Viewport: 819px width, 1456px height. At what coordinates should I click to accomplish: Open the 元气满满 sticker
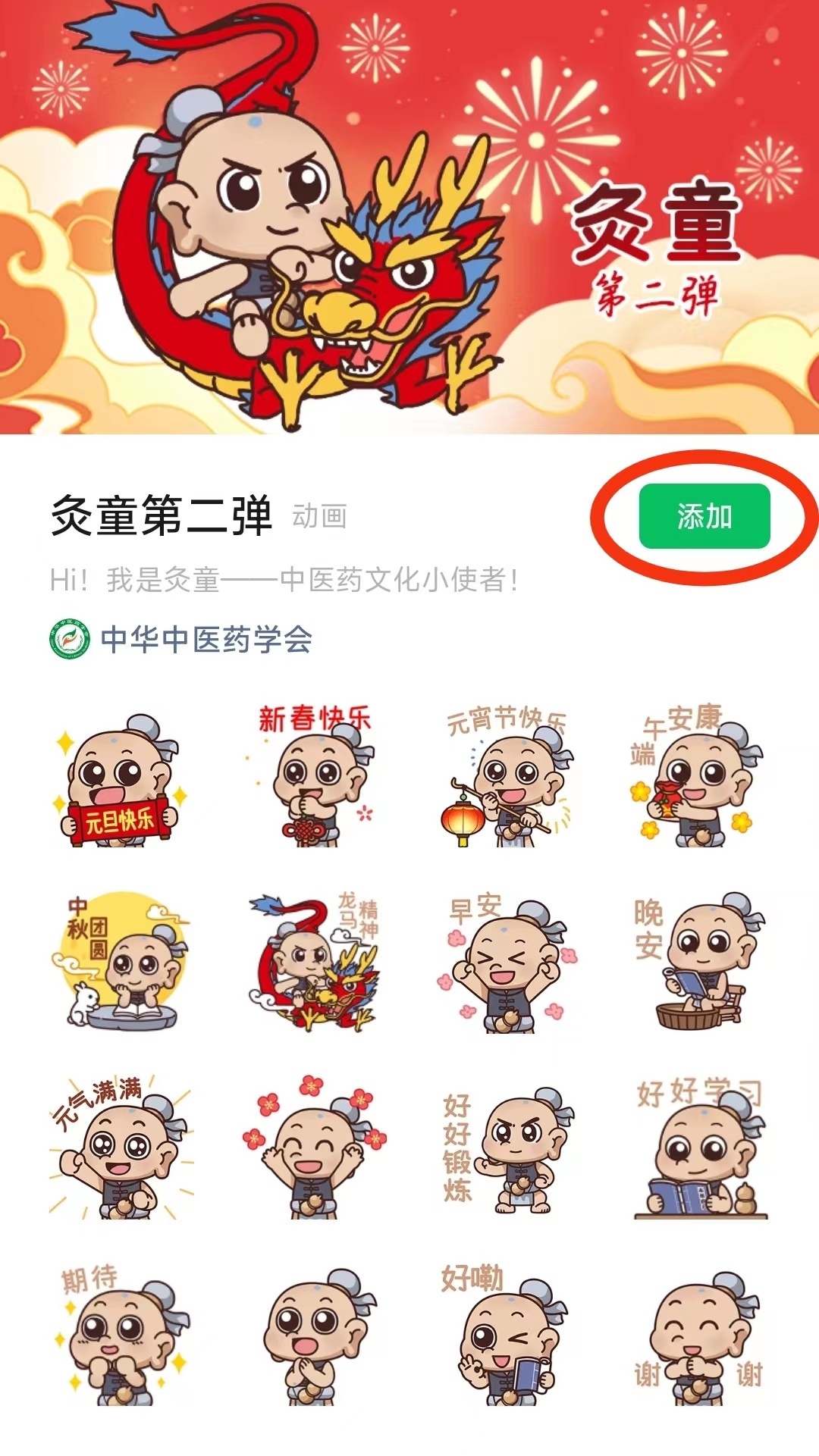click(119, 1147)
